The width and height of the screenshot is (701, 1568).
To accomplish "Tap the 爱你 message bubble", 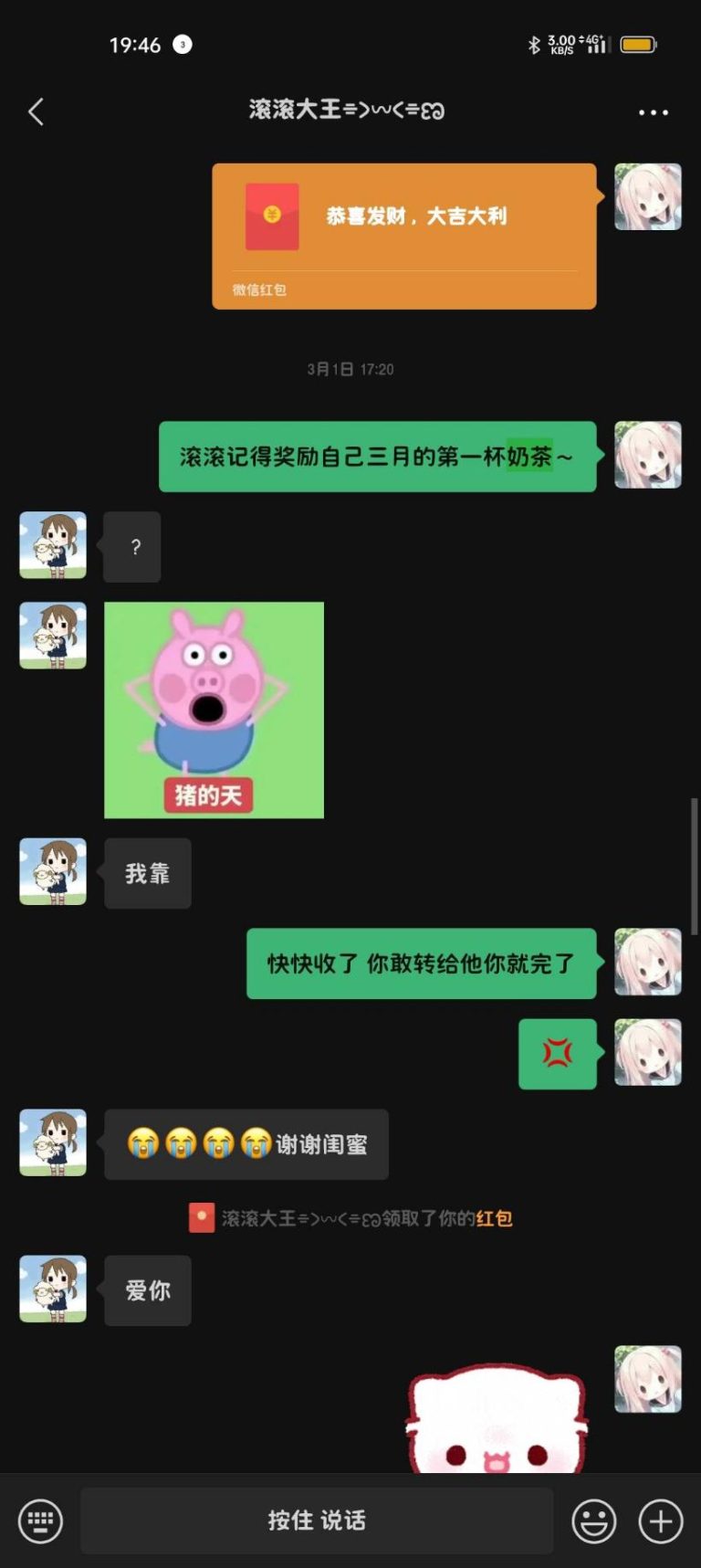I will coord(147,1289).
